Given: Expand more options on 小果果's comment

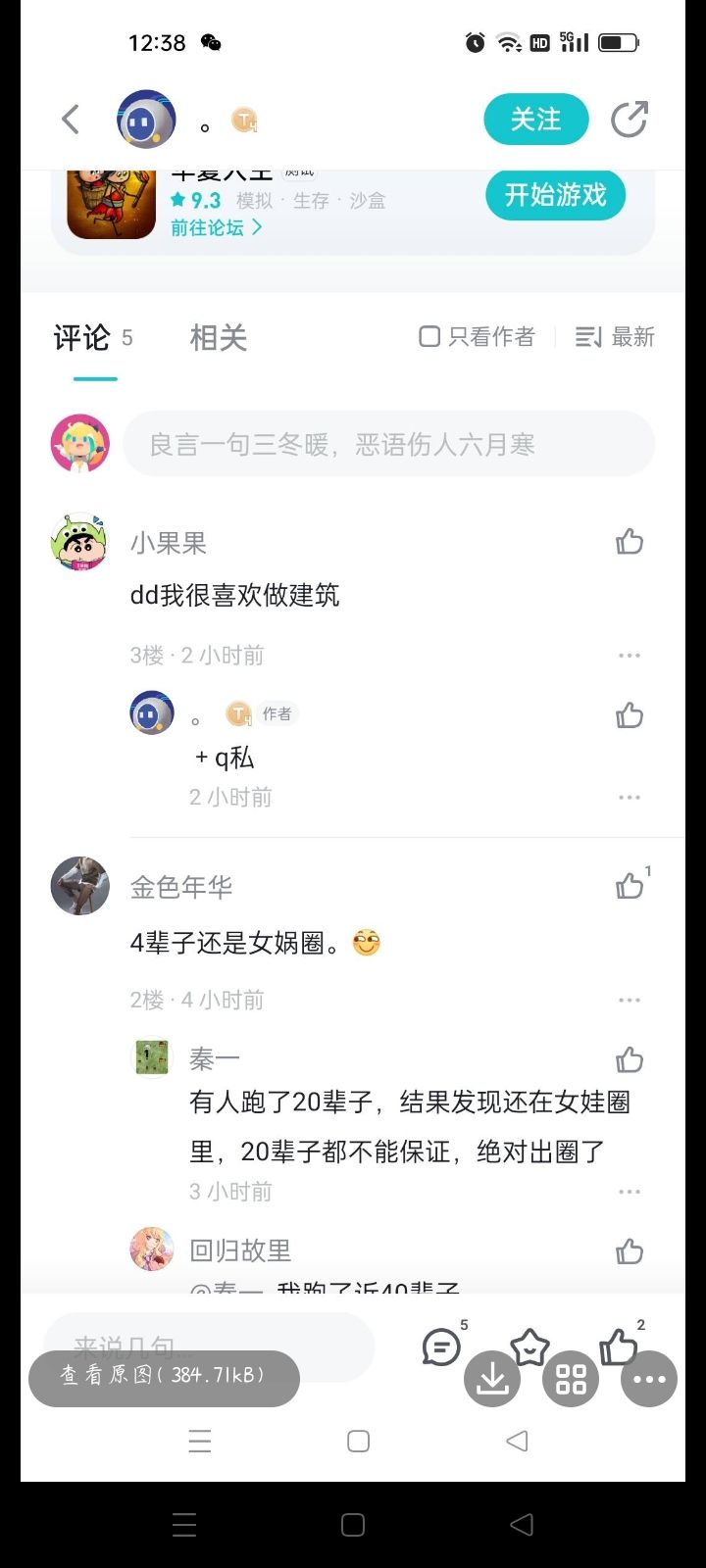Looking at the screenshot, I should 630,655.
